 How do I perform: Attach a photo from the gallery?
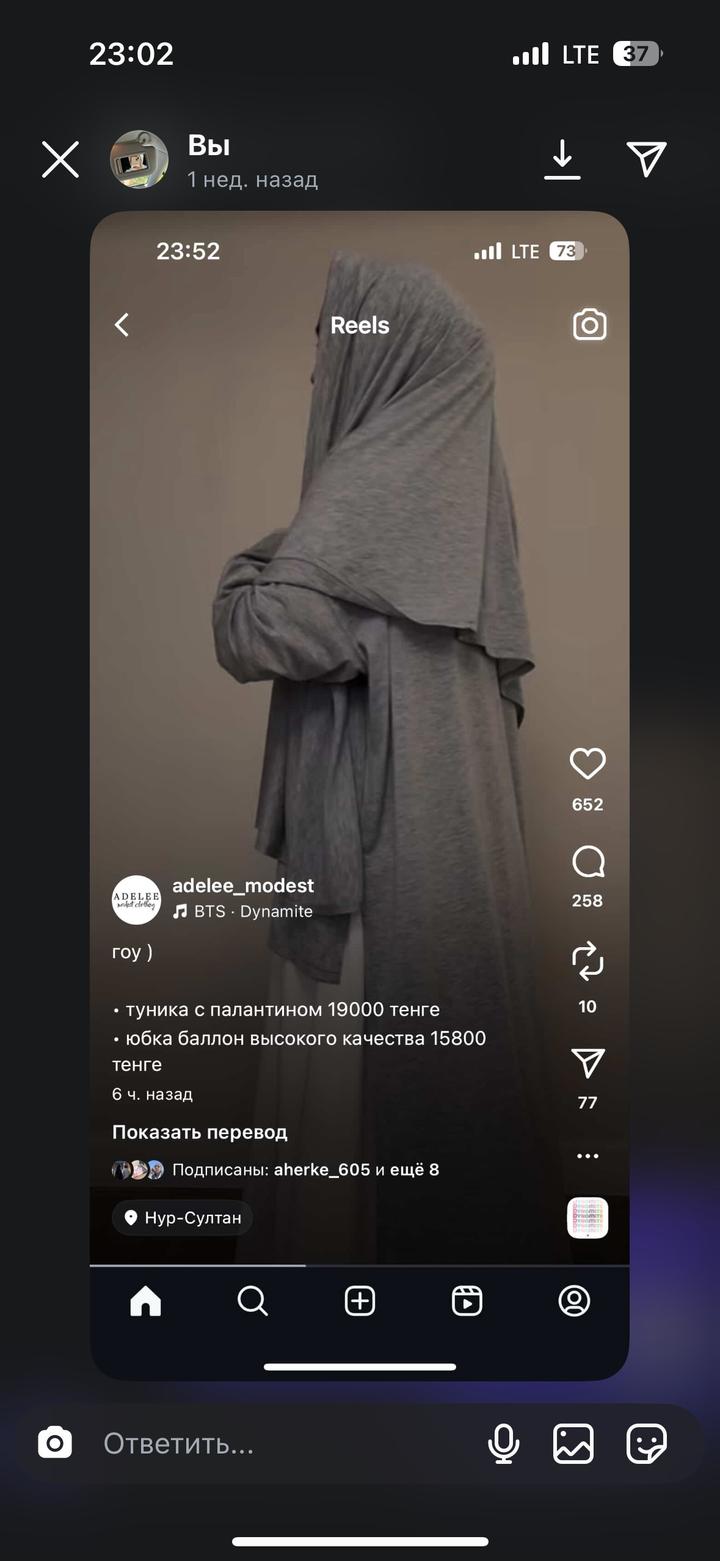pos(573,1444)
